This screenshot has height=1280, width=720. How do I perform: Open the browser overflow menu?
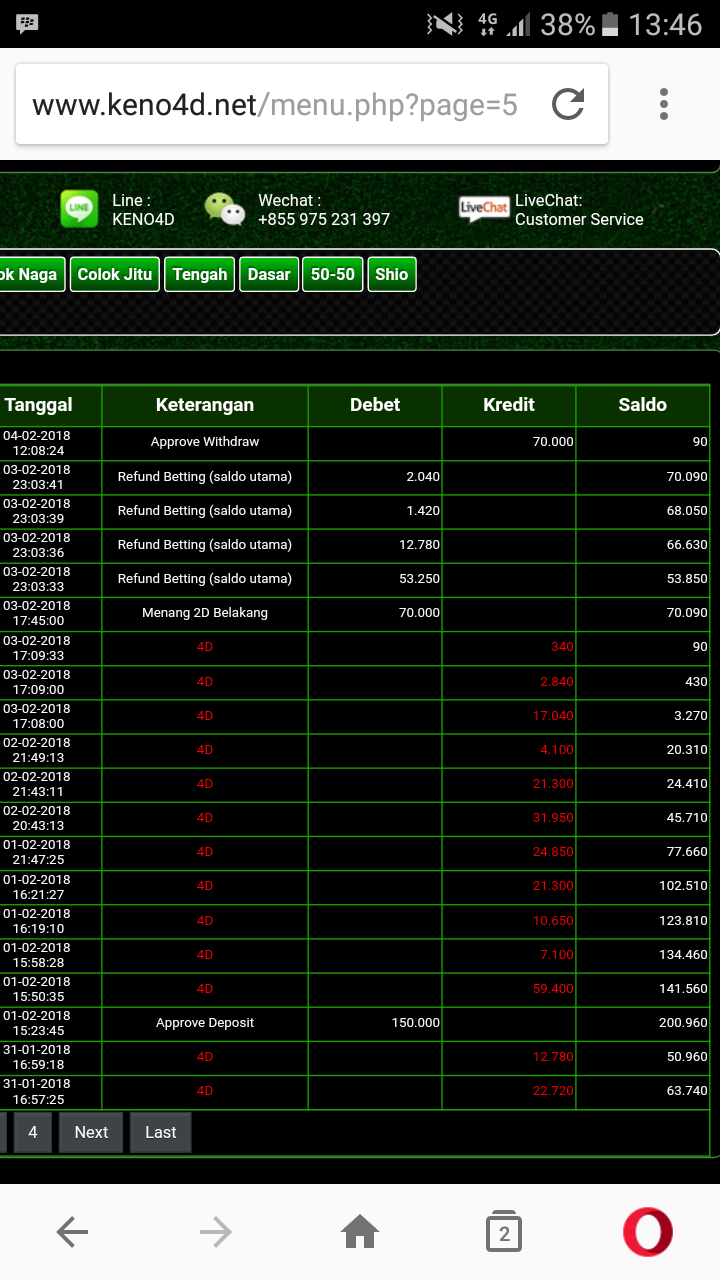(664, 104)
